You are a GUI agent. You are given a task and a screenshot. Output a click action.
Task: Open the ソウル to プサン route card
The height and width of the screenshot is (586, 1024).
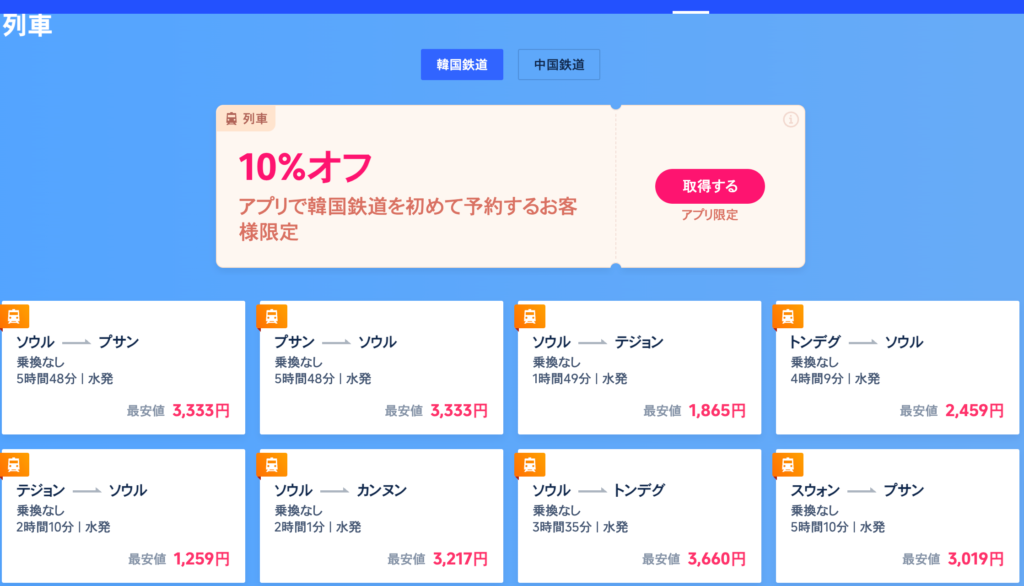tap(123, 368)
